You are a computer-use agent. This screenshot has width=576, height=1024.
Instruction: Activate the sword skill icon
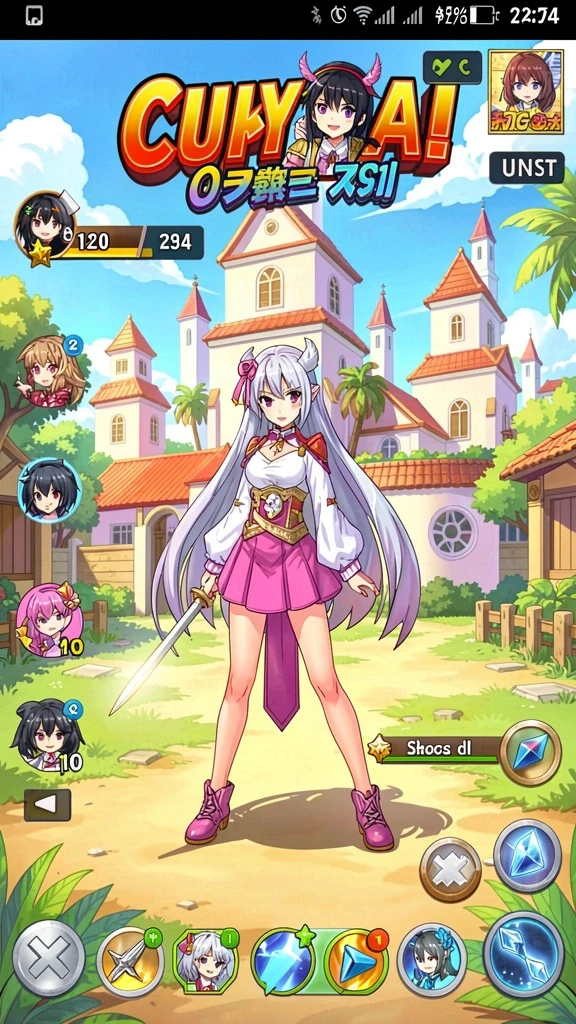tap(130, 961)
